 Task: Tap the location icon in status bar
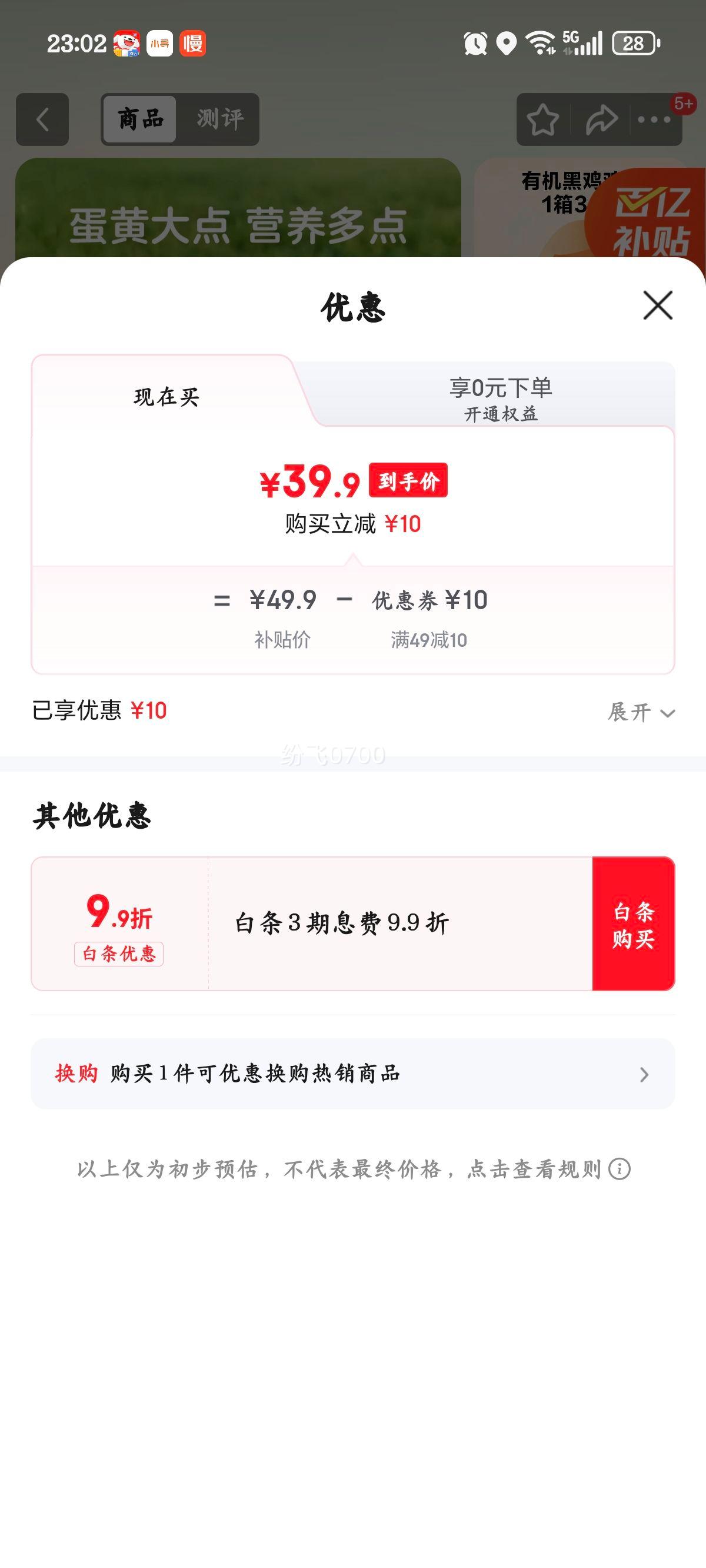tap(505, 42)
